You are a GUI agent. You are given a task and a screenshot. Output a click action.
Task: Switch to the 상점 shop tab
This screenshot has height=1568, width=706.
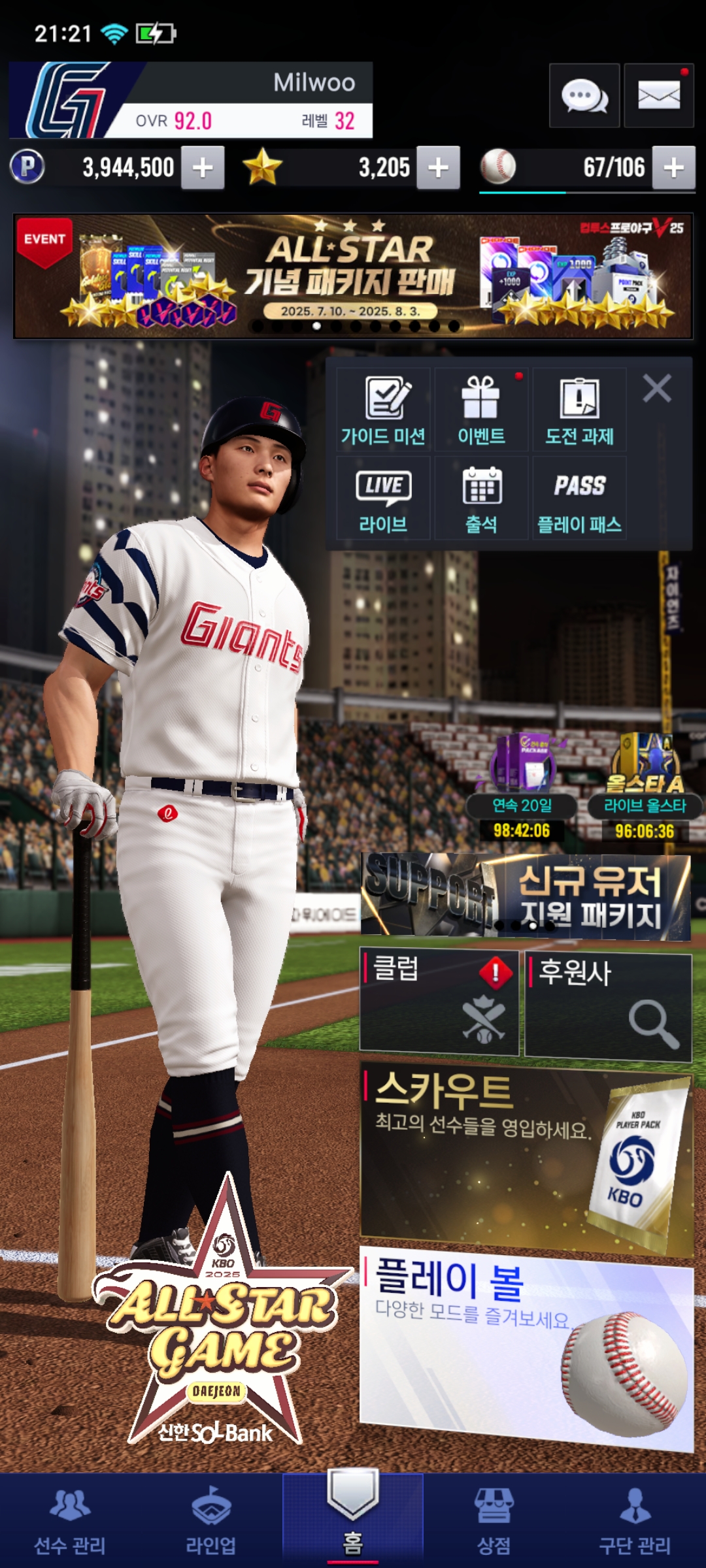[494, 1522]
